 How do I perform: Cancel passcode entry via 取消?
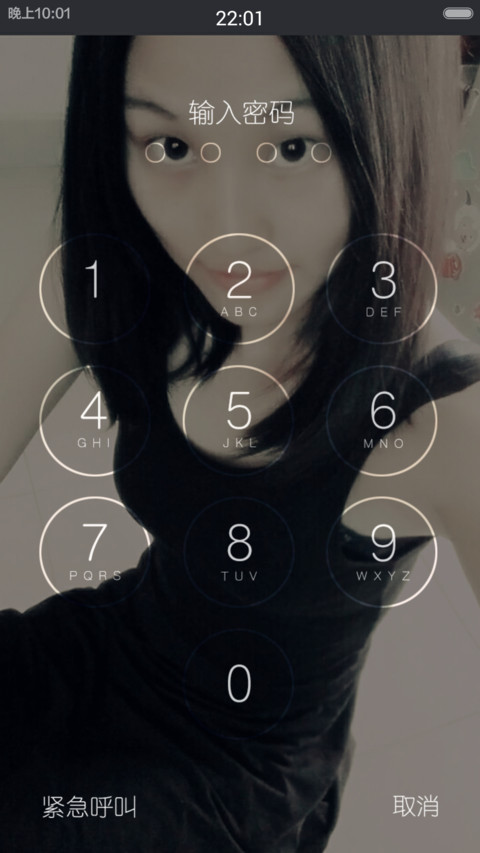[x=416, y=806]
